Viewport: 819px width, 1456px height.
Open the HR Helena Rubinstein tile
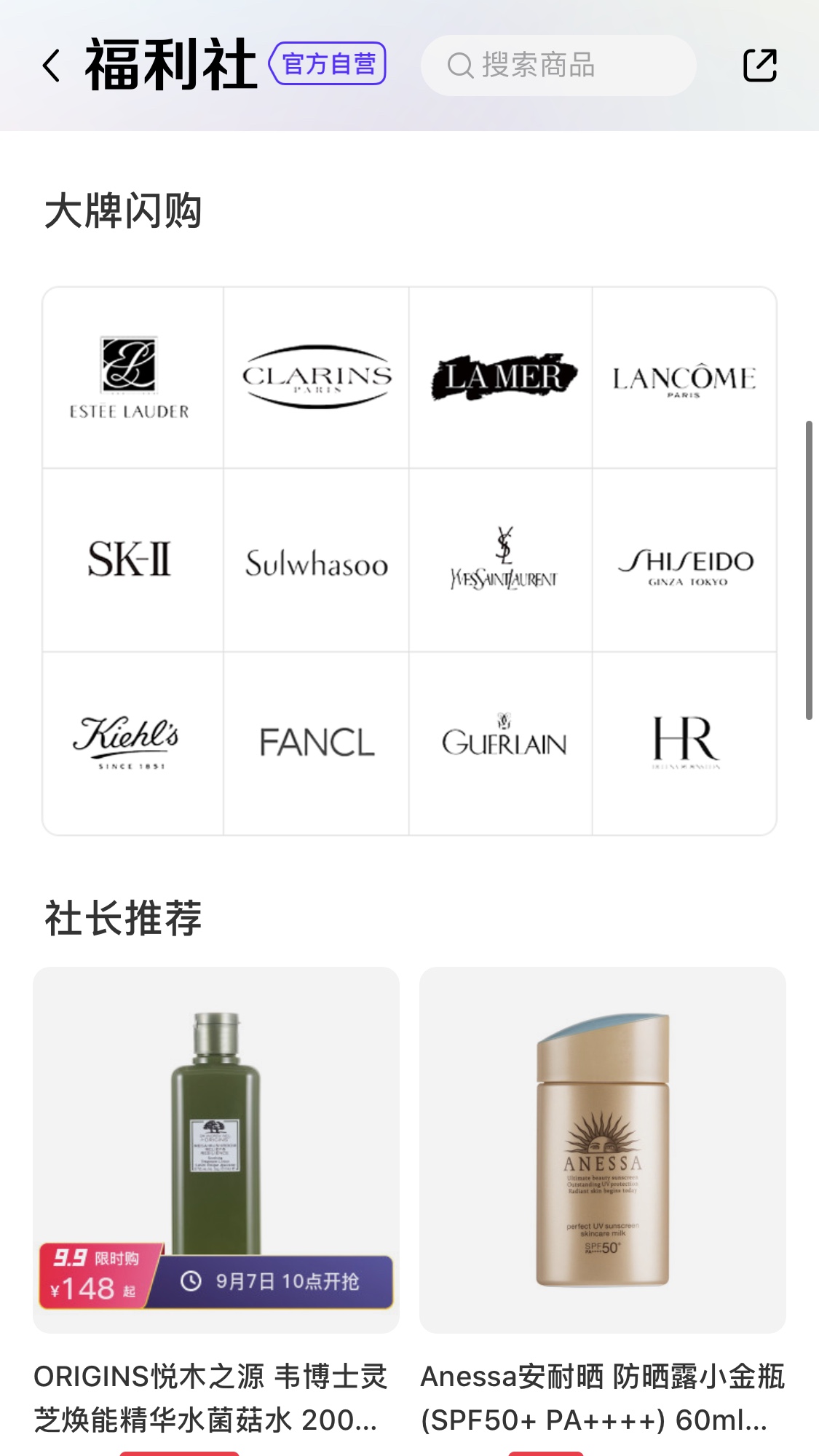coord(684,743)
